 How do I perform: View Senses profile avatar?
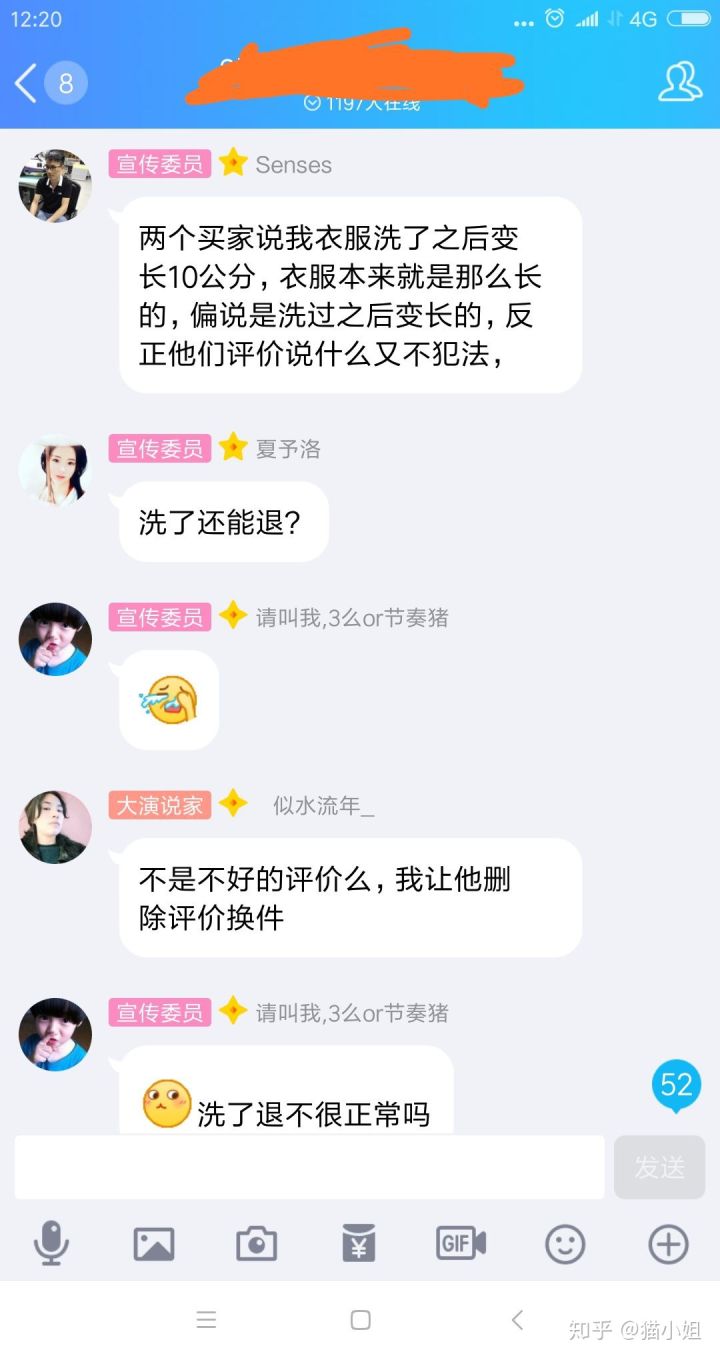coord(55,186)
